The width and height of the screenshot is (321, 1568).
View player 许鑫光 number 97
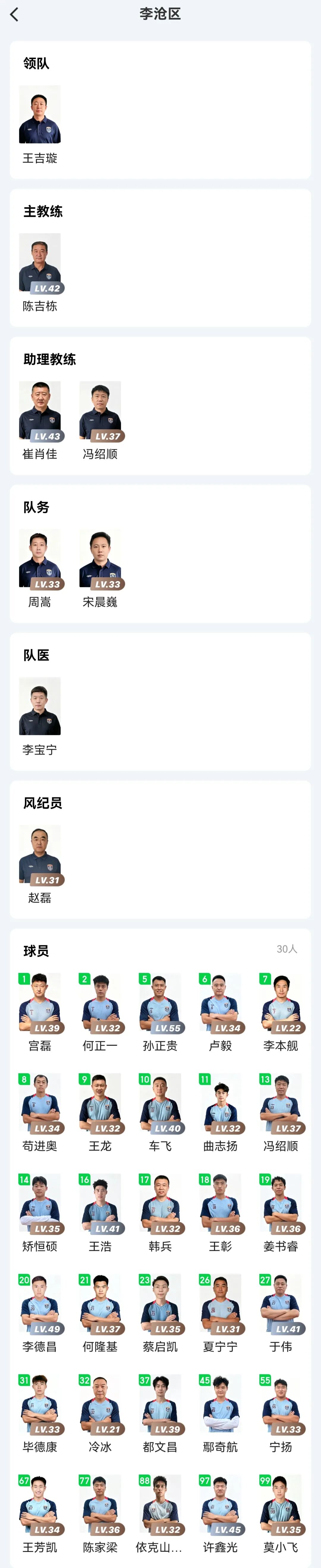[x=221, y=1514]
